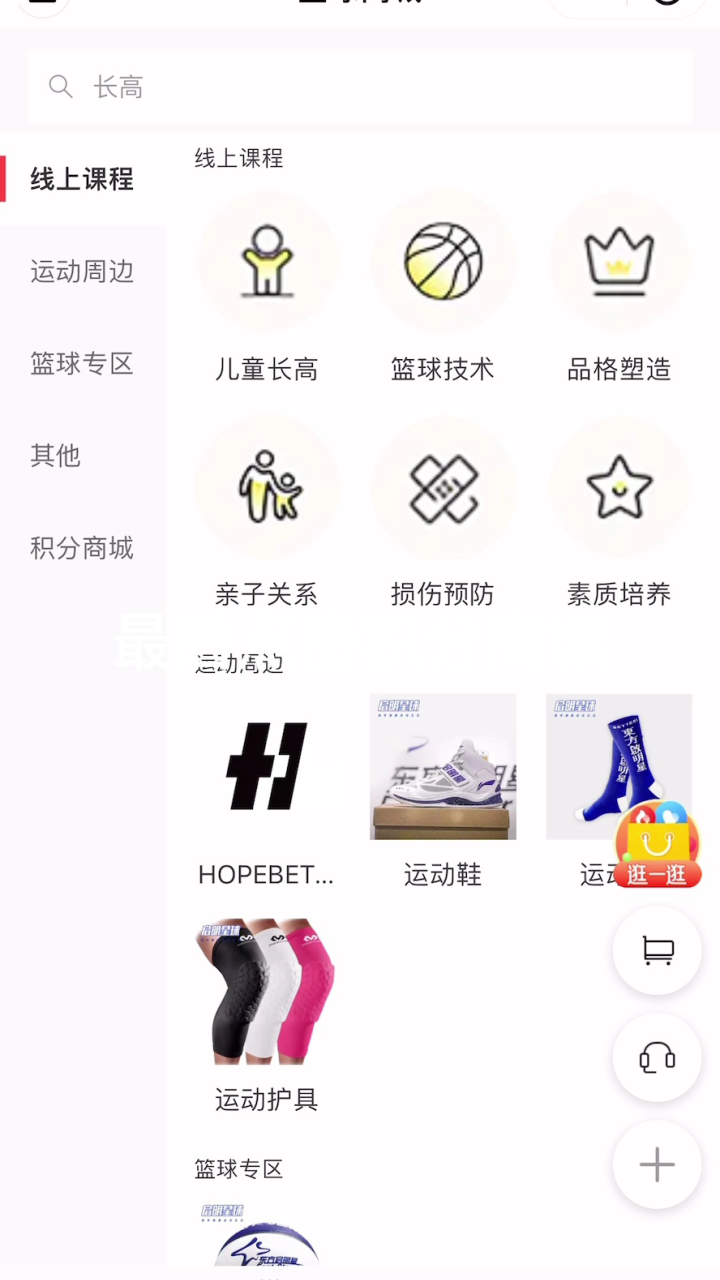Contact customer service via the headset icon
The height and width of the screenshot is (1280, 720).
click(x=657, y=1057)
